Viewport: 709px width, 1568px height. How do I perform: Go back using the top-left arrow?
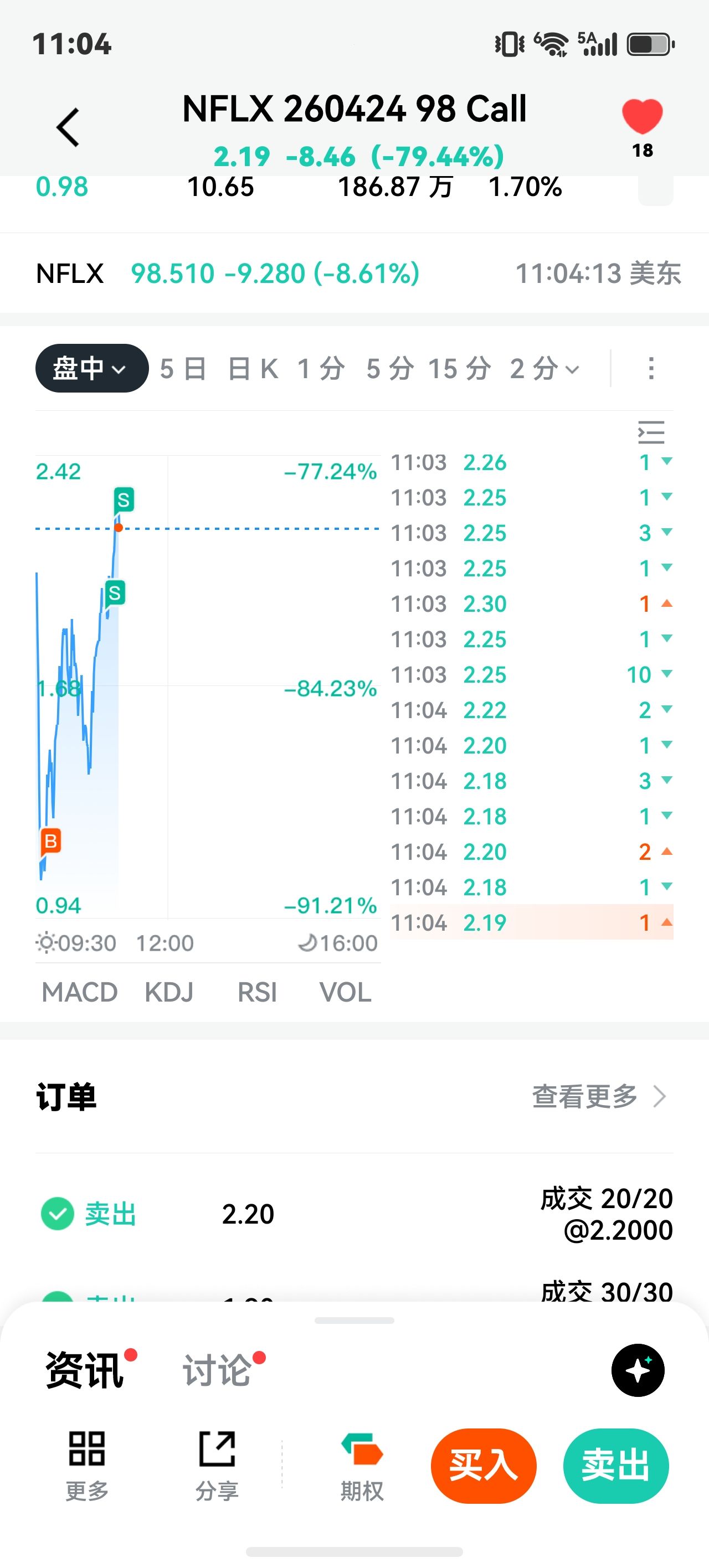68,127
